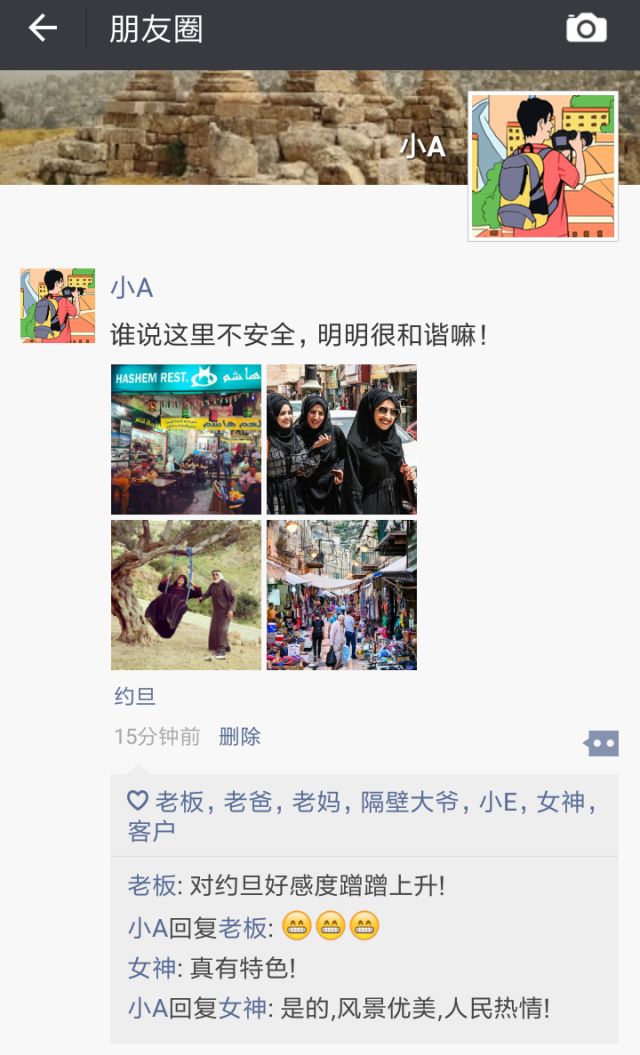The width and height of the screenshot is (640, 1055).
Task: Open the like and comment bubble button
Action: tap(601, 743)
